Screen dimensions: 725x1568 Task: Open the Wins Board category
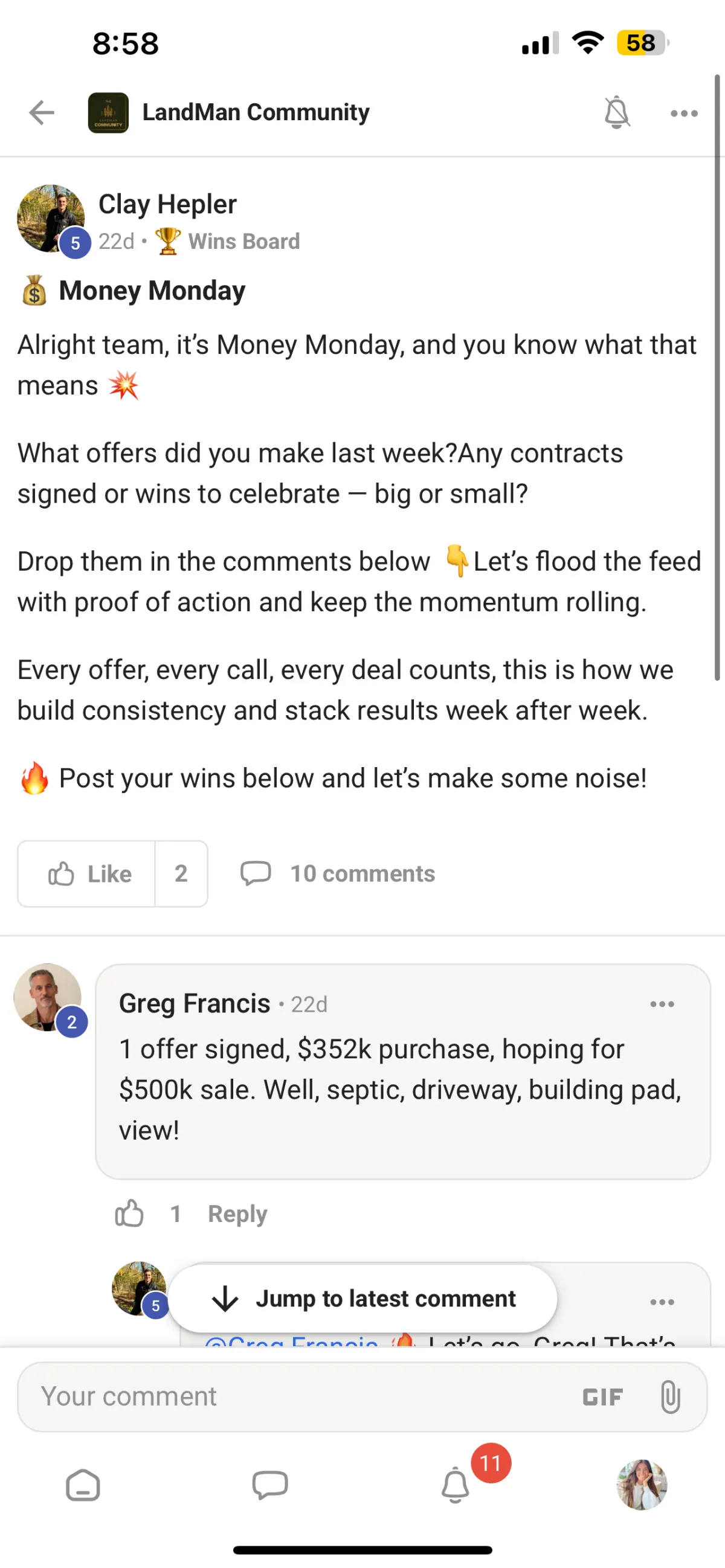coord(243,242)
